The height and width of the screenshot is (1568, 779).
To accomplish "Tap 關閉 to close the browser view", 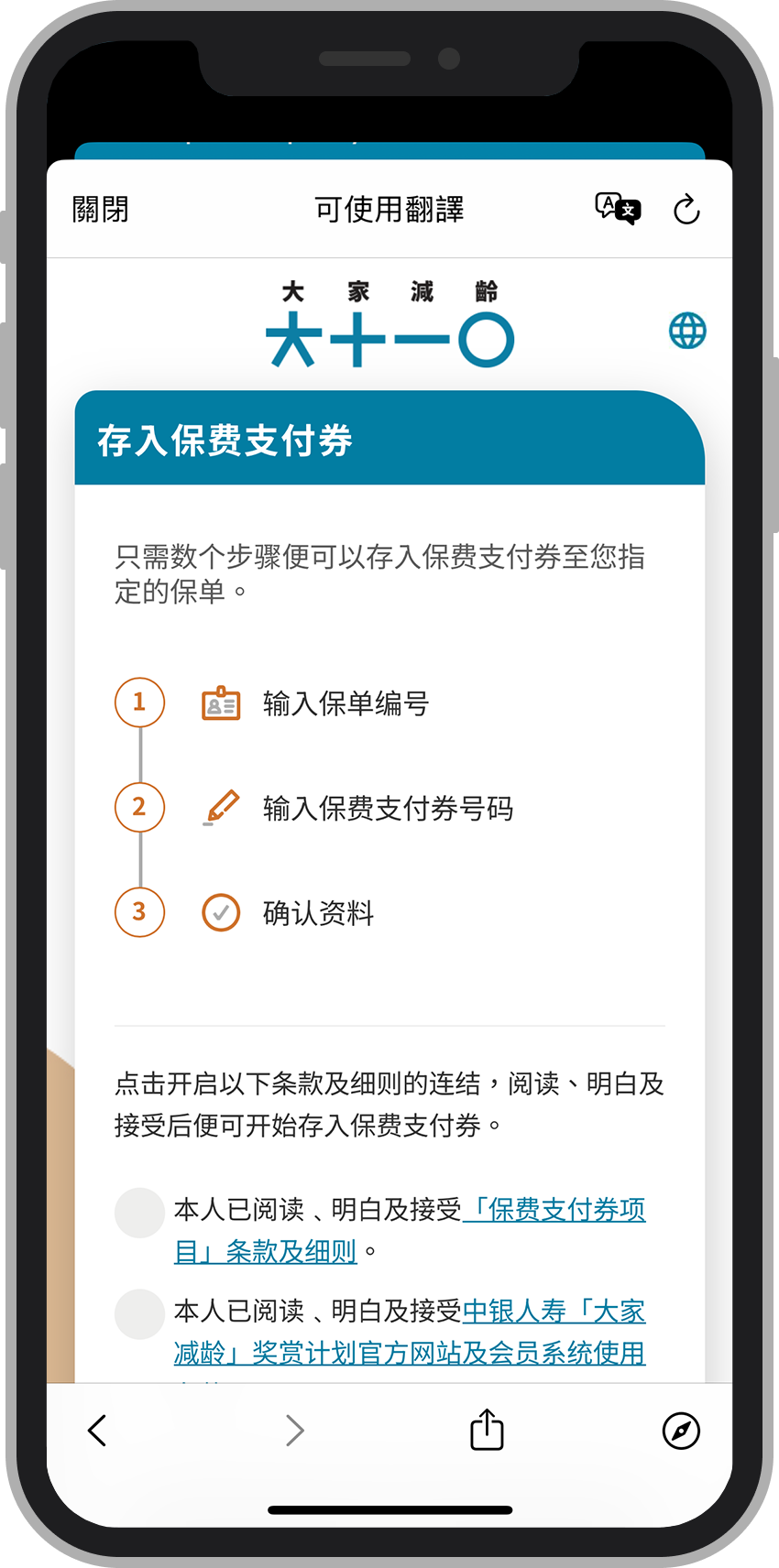I will (x=100, y=210).
